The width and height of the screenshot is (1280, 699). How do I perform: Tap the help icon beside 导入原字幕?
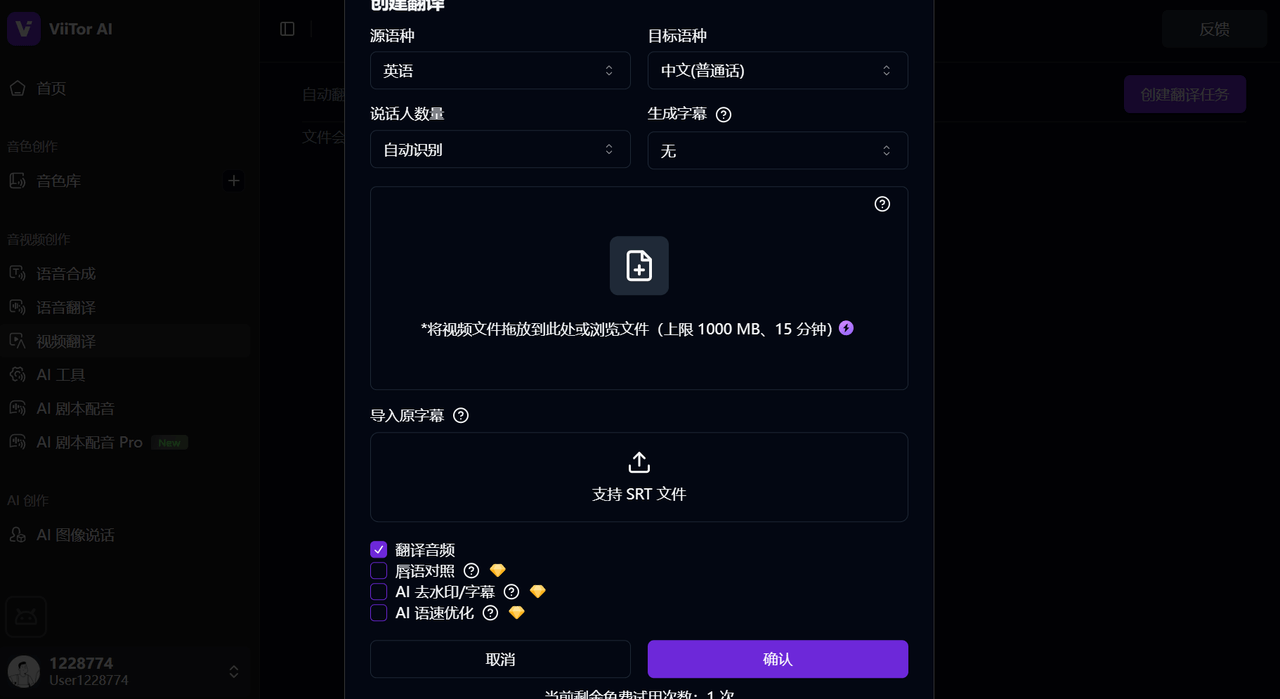tap(461, 416)
